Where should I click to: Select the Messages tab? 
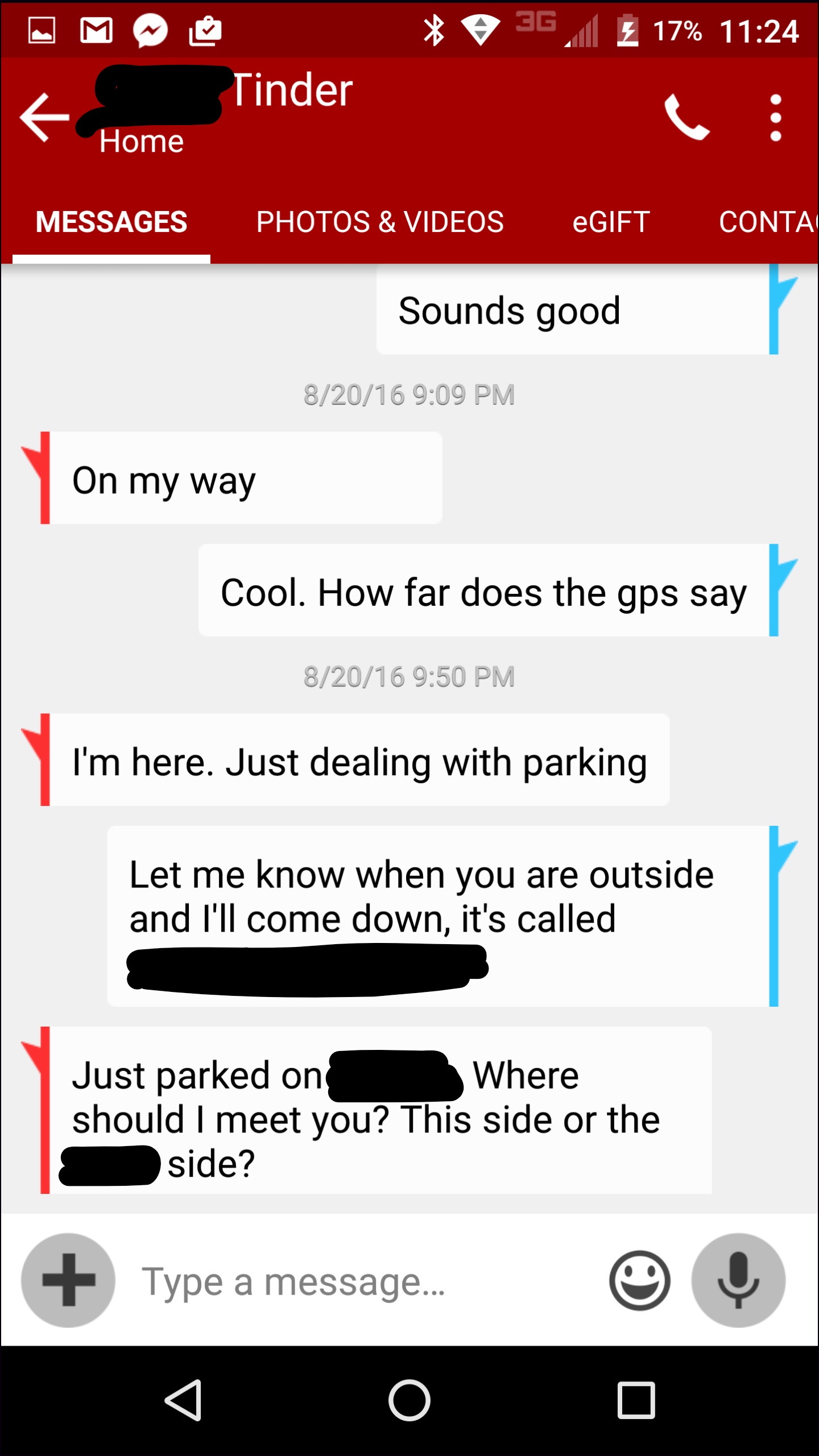(111, 222)
